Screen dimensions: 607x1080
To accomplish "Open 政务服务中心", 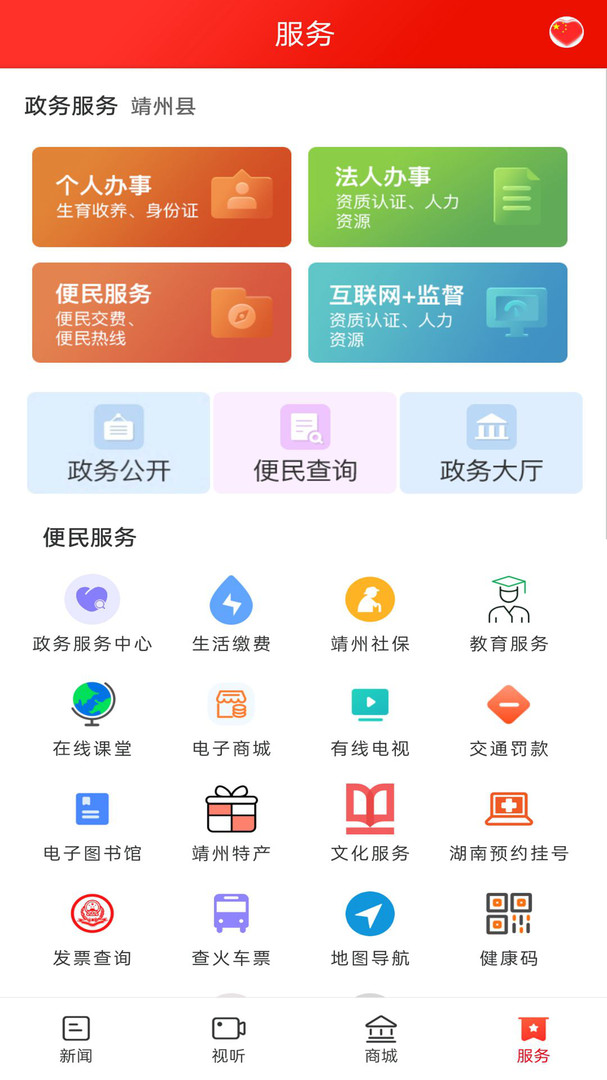I will tap(92, 614).
